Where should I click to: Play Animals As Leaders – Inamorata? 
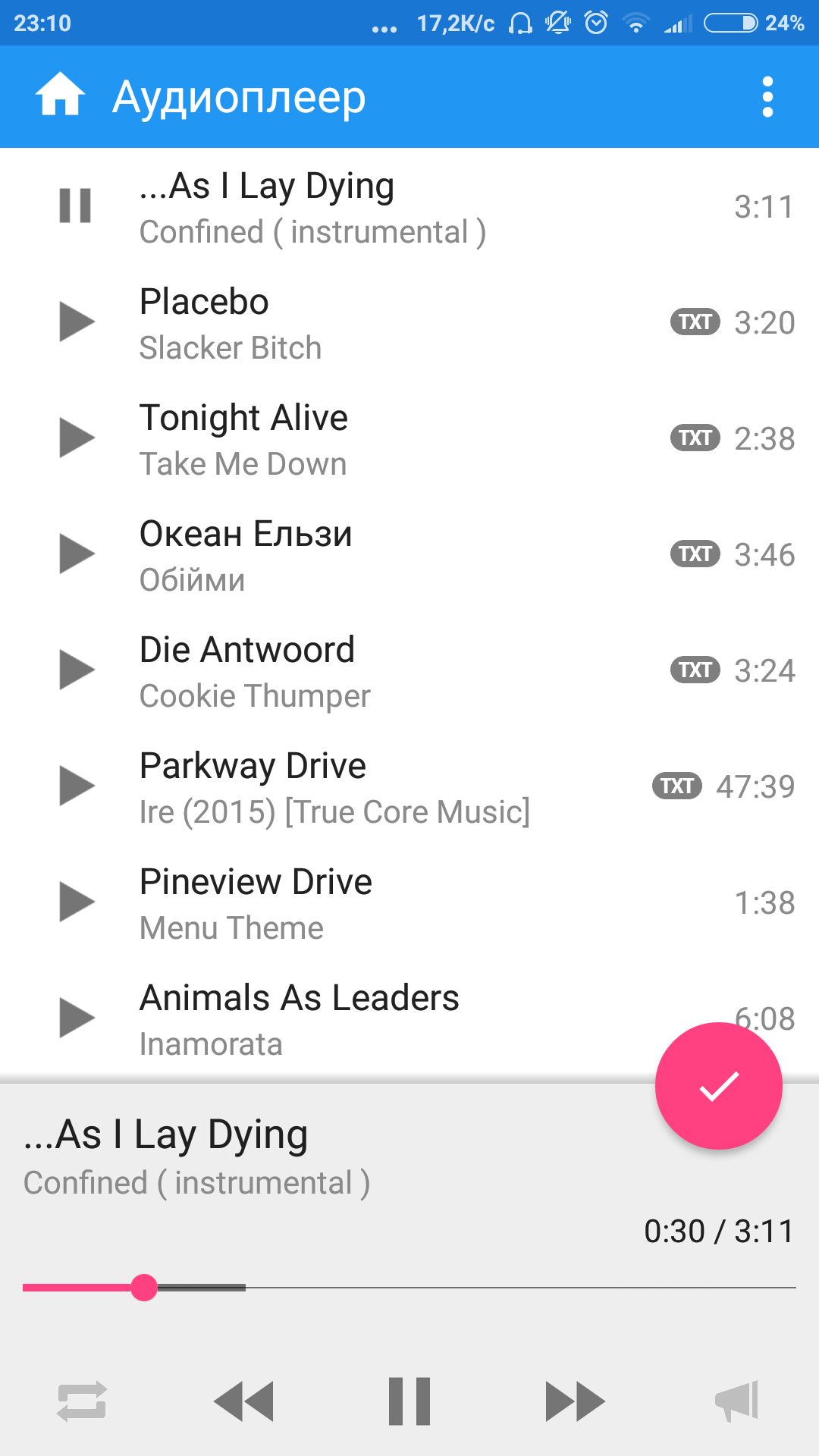coord(77,1018)
